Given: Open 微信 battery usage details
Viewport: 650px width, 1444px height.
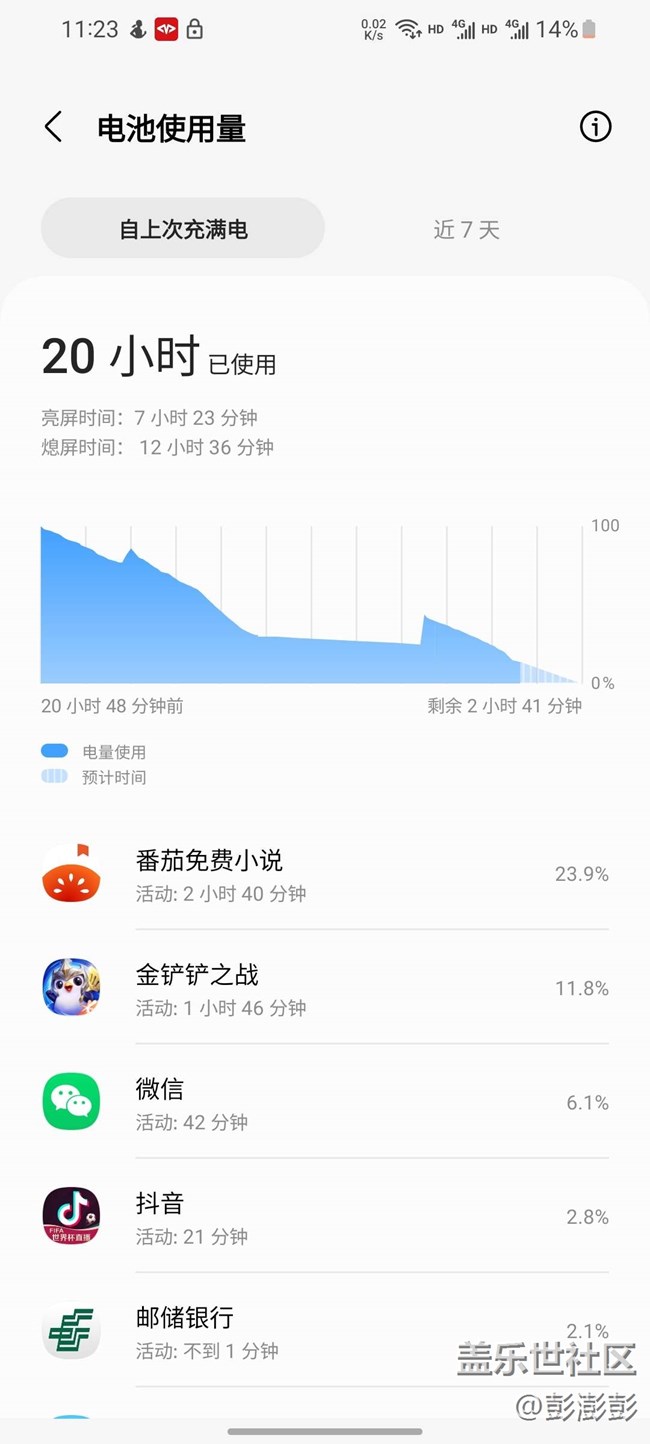Looking at the screenshot, I should pos(325,1102).
